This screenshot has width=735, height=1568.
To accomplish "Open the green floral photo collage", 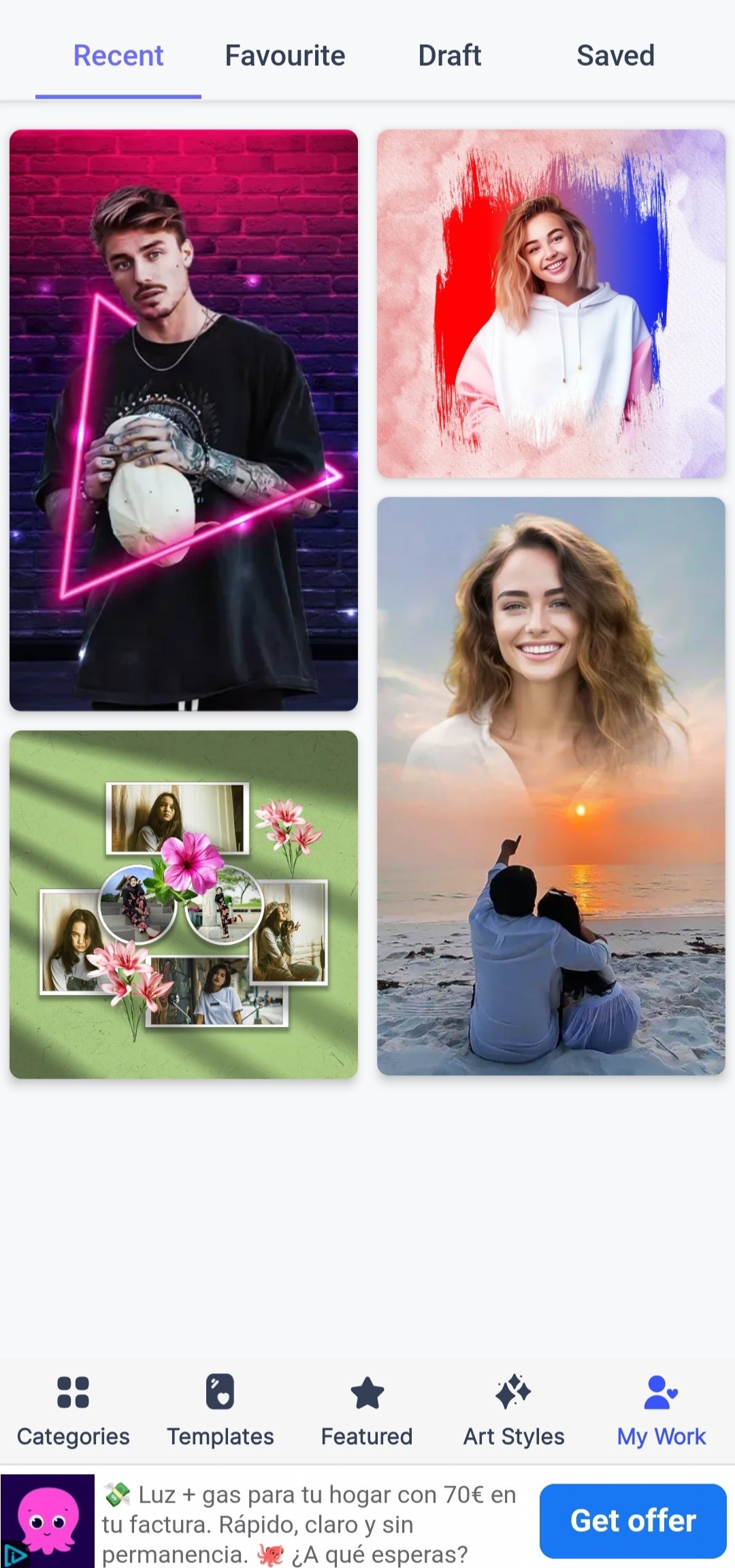I will 184,904.
